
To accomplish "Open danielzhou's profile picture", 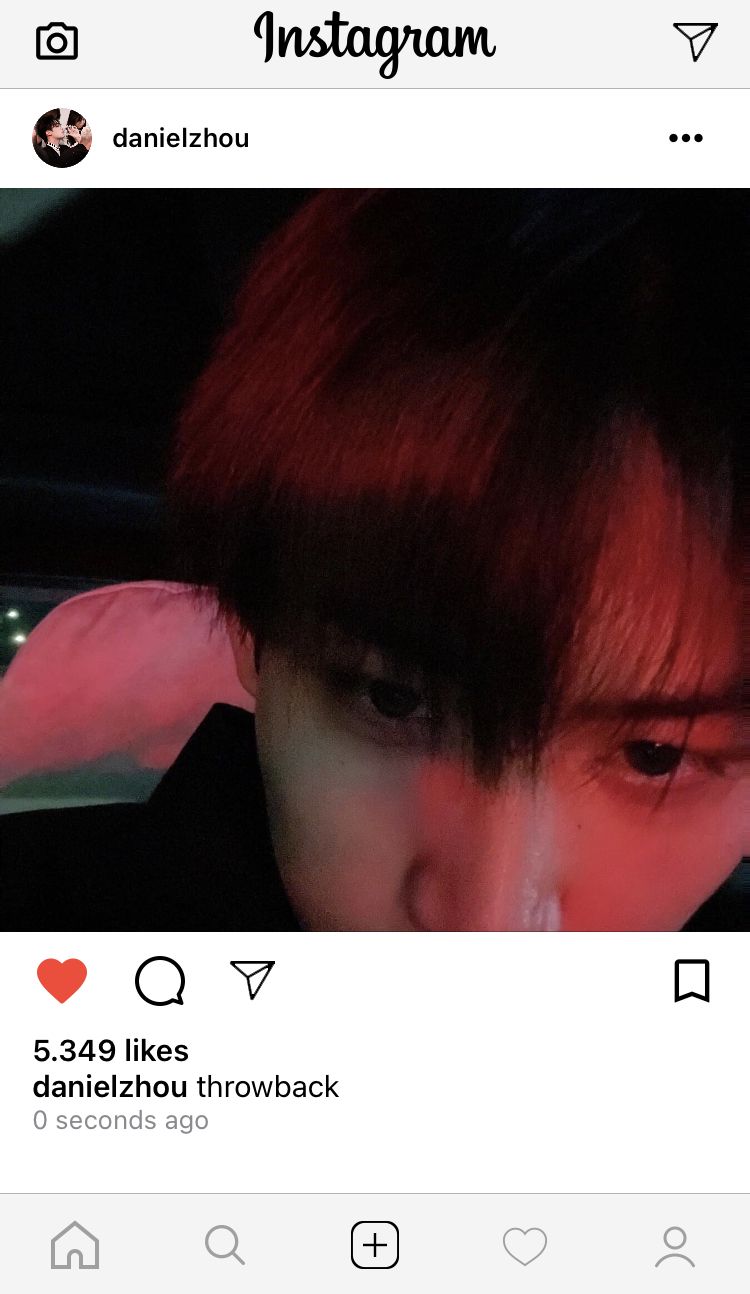I will 62,138.
